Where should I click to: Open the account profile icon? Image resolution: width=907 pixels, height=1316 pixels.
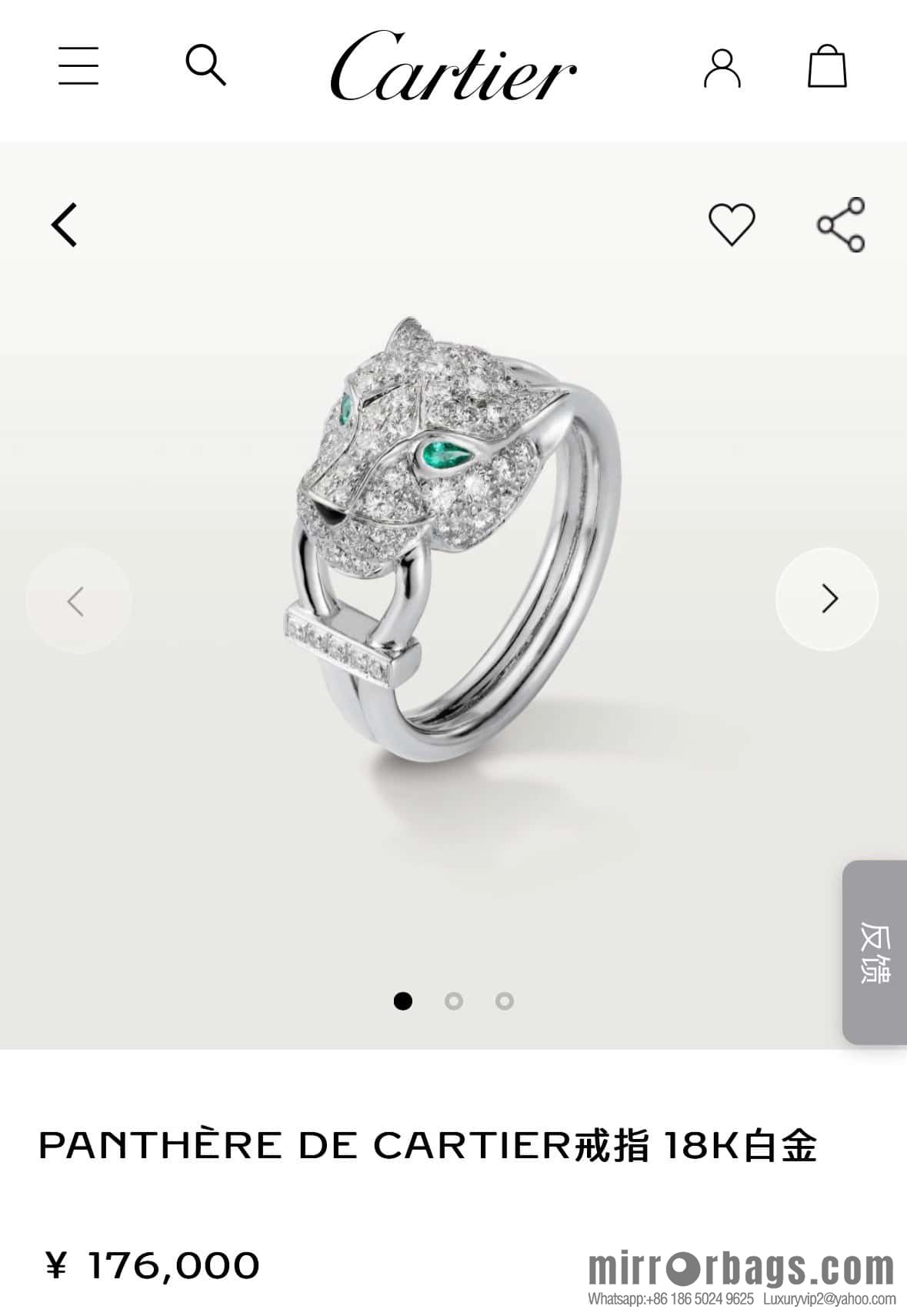click(722, 68)
